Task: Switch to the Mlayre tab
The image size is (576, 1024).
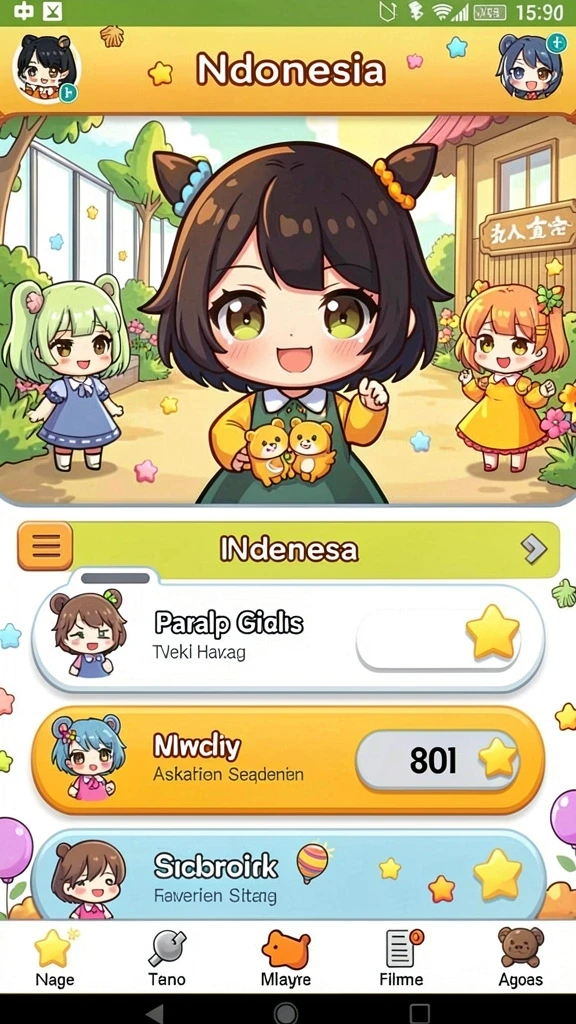Action: [x=286, y=957]
